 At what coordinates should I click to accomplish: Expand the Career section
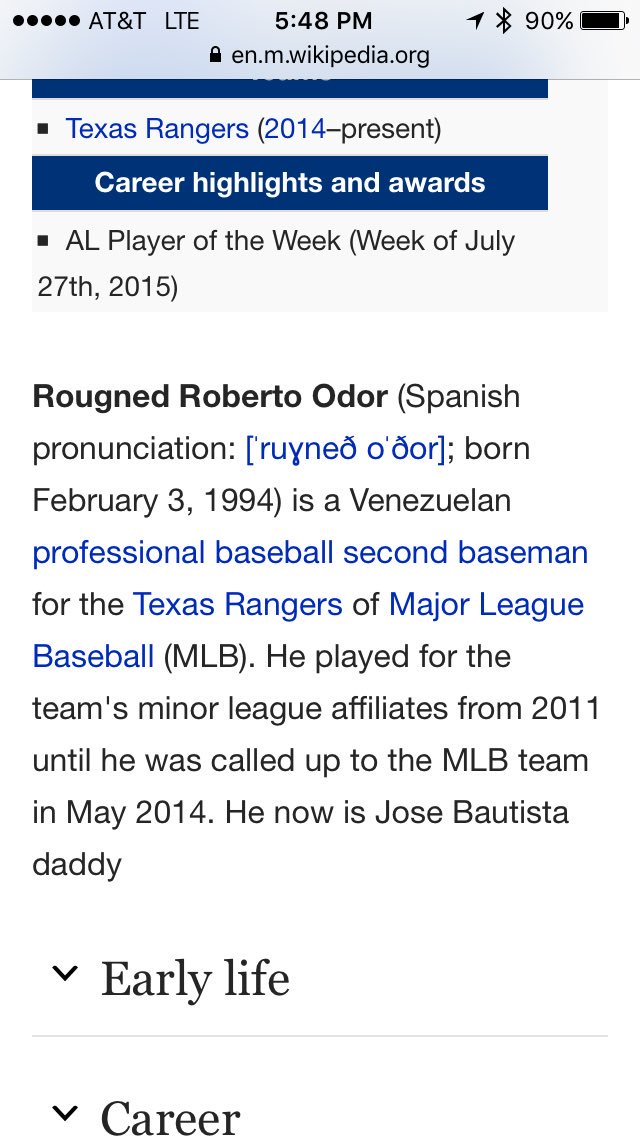pyautogui.click(x=170, y=1116)
